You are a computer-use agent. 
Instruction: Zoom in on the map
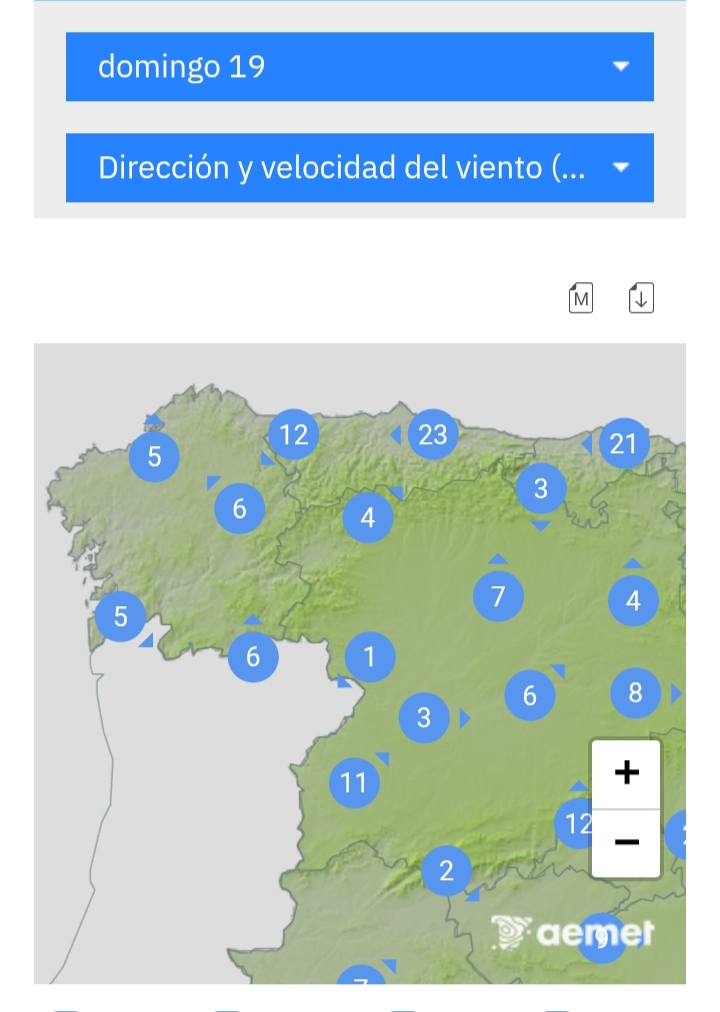(626, 773)
